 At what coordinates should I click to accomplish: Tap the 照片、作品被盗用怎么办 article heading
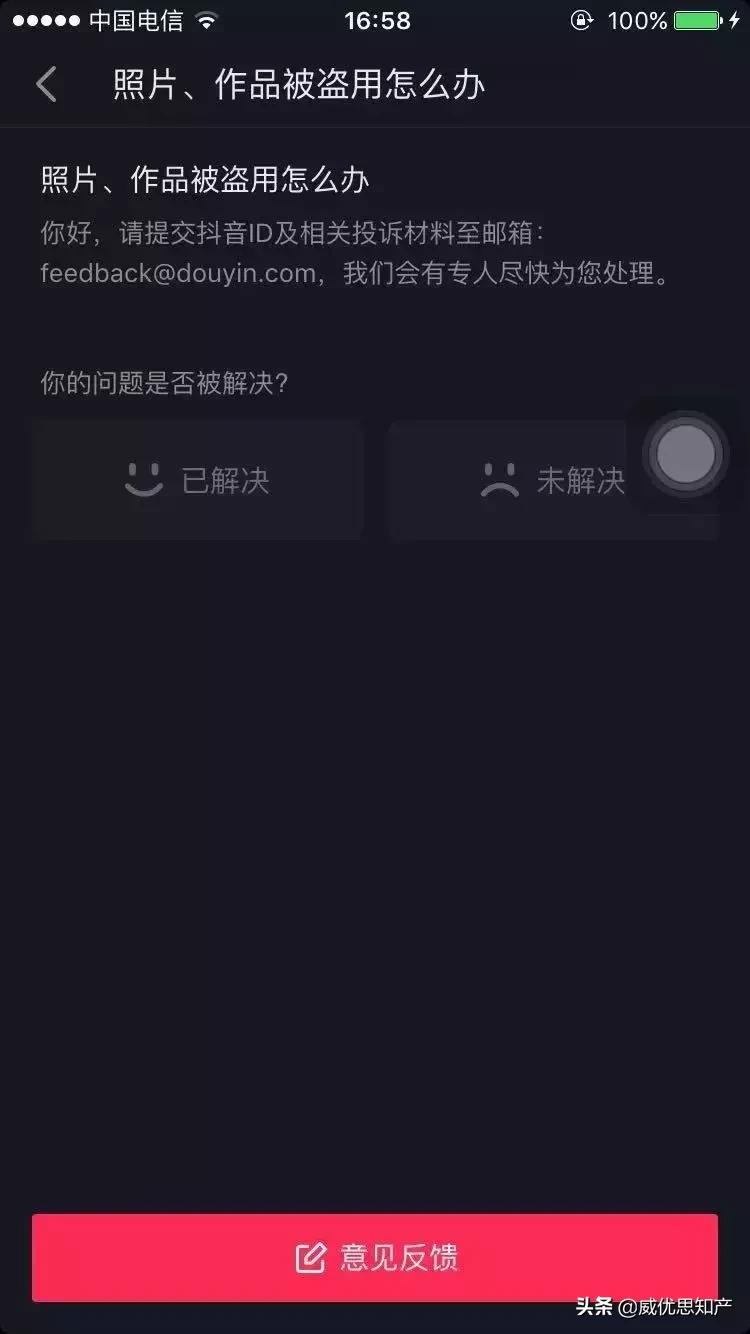204,178
